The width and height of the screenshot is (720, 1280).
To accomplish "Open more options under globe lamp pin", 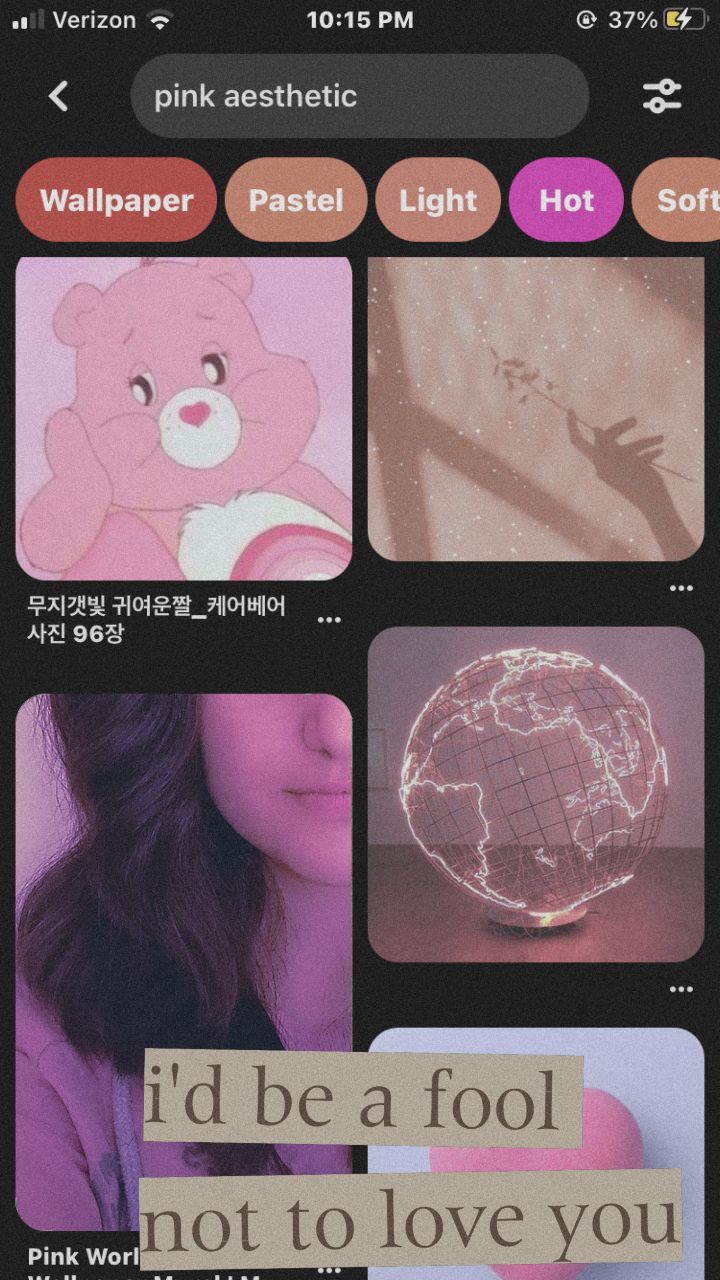I will pyautogui.click(x=682, y=989).
